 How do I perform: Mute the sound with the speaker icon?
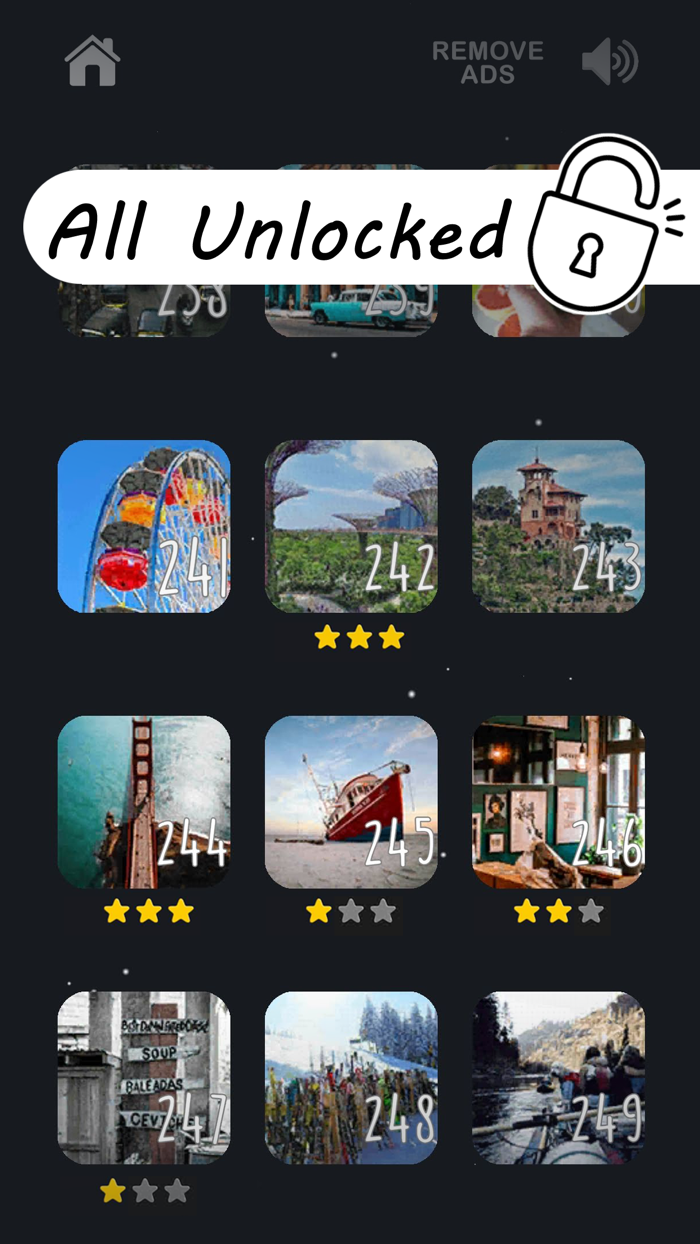point(610,62)
